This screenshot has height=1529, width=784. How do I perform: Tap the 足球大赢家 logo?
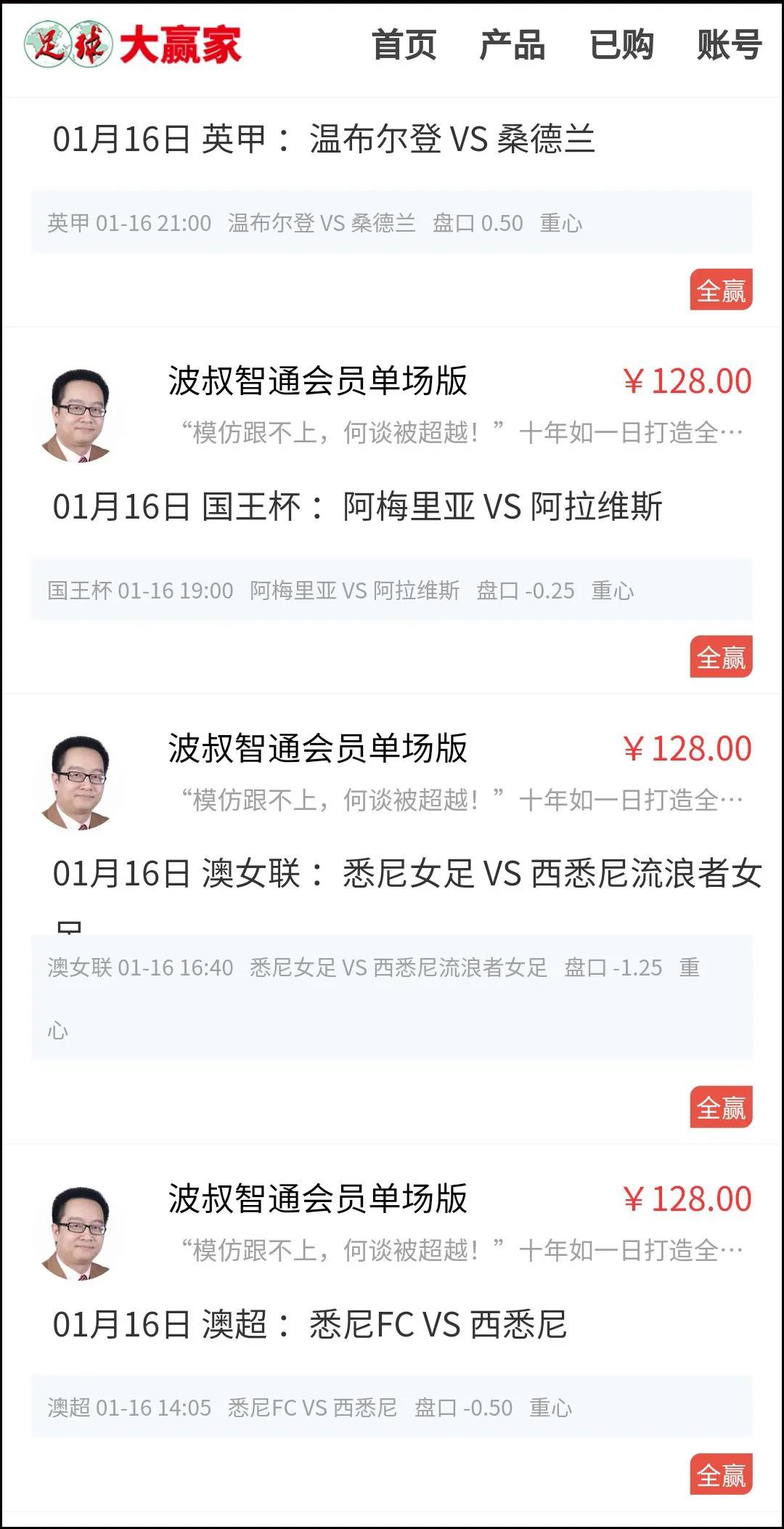[x=133, y=45]
